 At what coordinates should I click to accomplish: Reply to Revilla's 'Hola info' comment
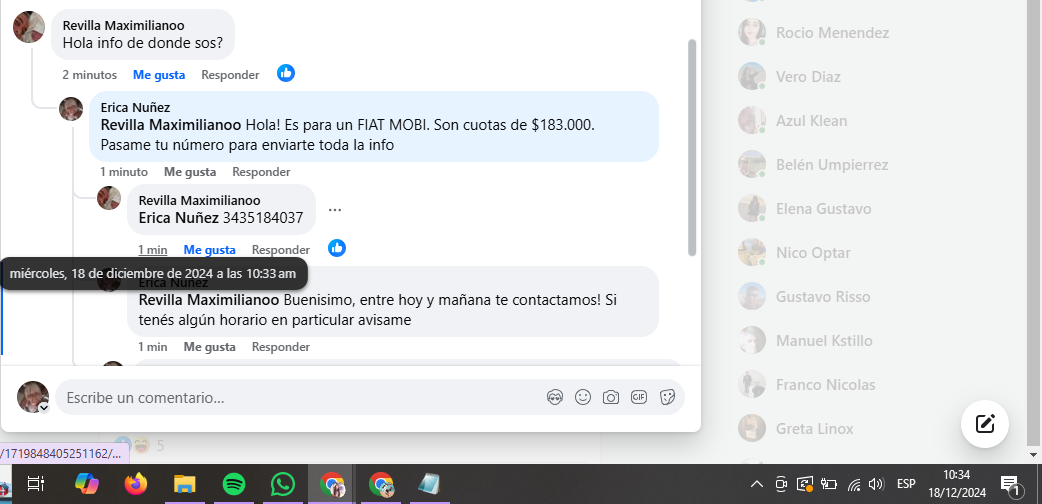pos(230,75)
